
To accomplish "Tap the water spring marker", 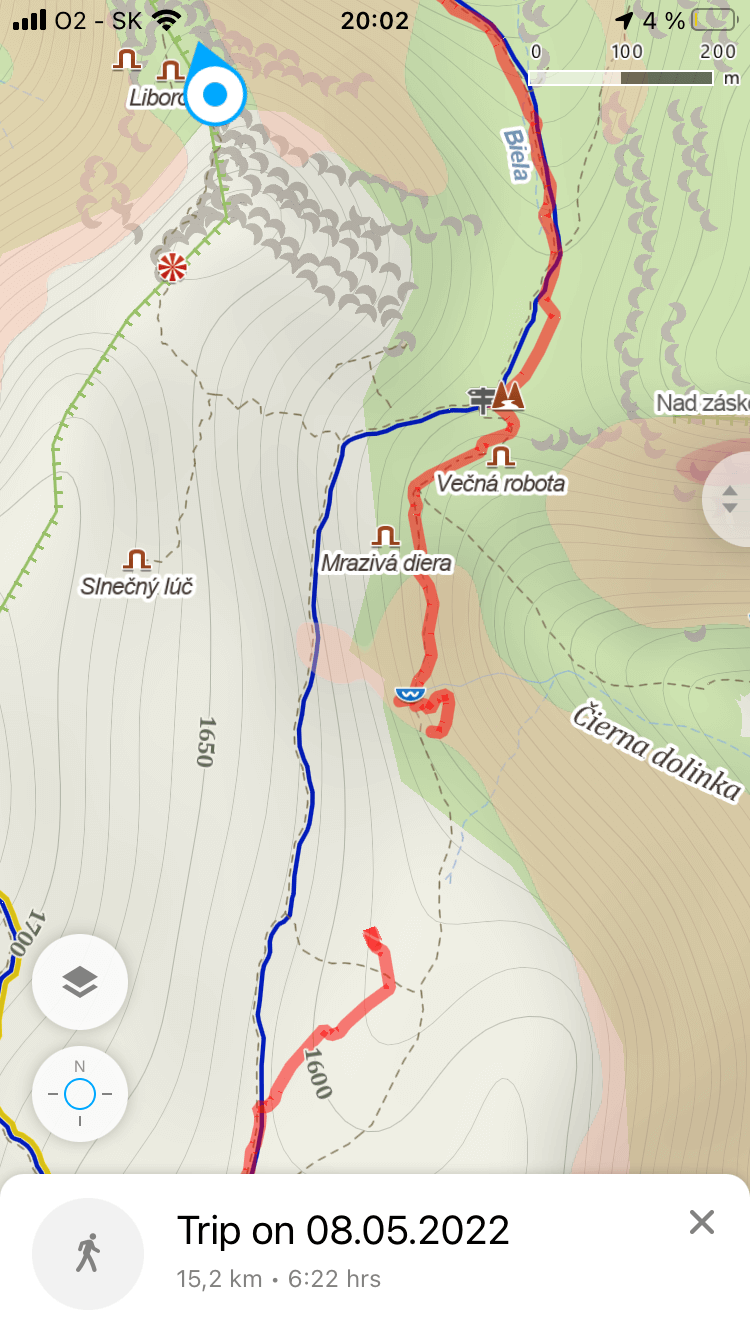I will (410, 693).
